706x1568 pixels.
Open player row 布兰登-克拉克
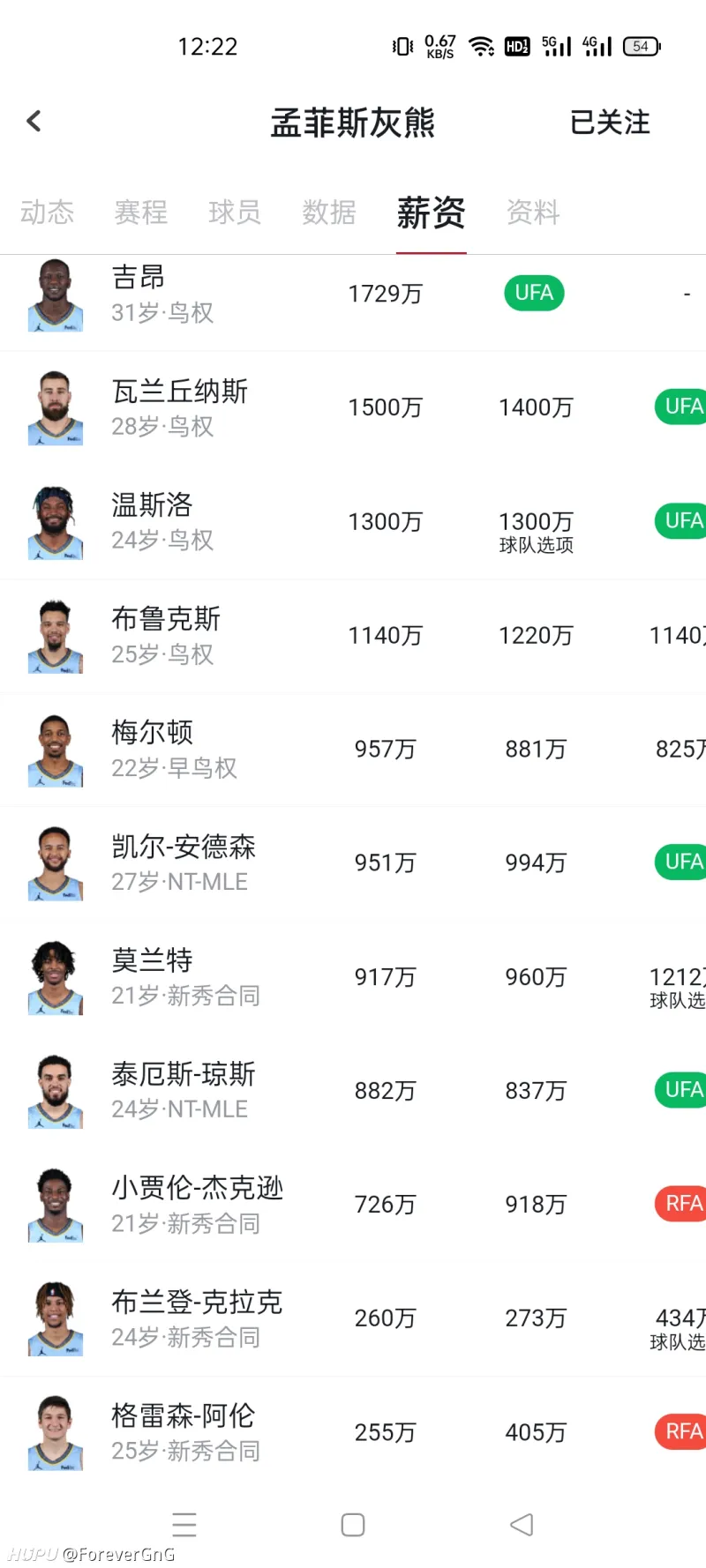[x=353, y=1318]
